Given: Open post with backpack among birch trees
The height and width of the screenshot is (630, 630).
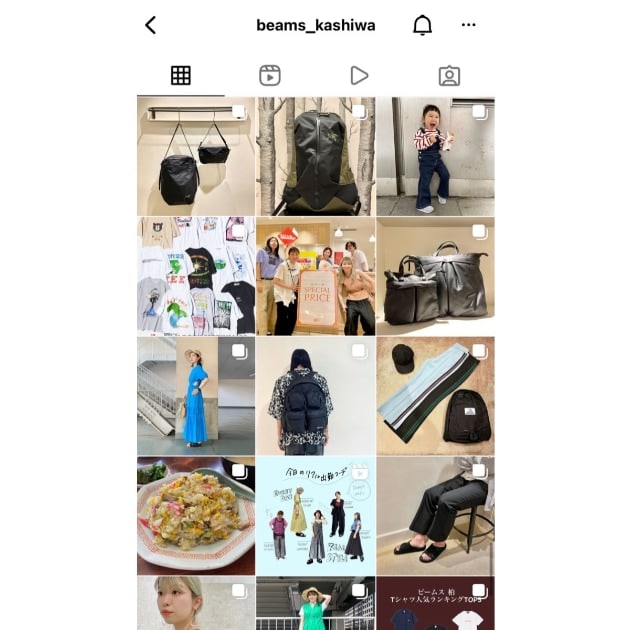Looking at the screenshot, I should coord(315,156).
